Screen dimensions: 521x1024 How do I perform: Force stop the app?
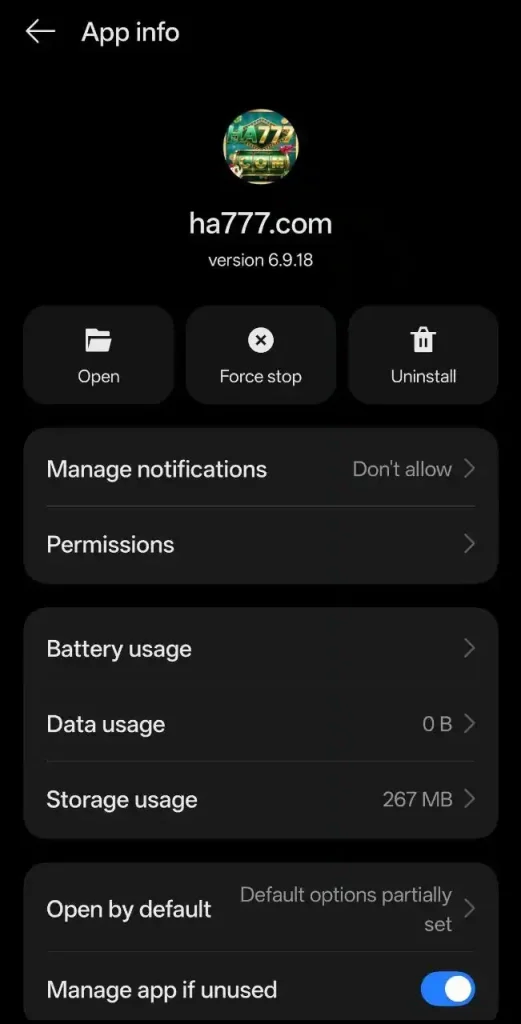pos(260,355)
